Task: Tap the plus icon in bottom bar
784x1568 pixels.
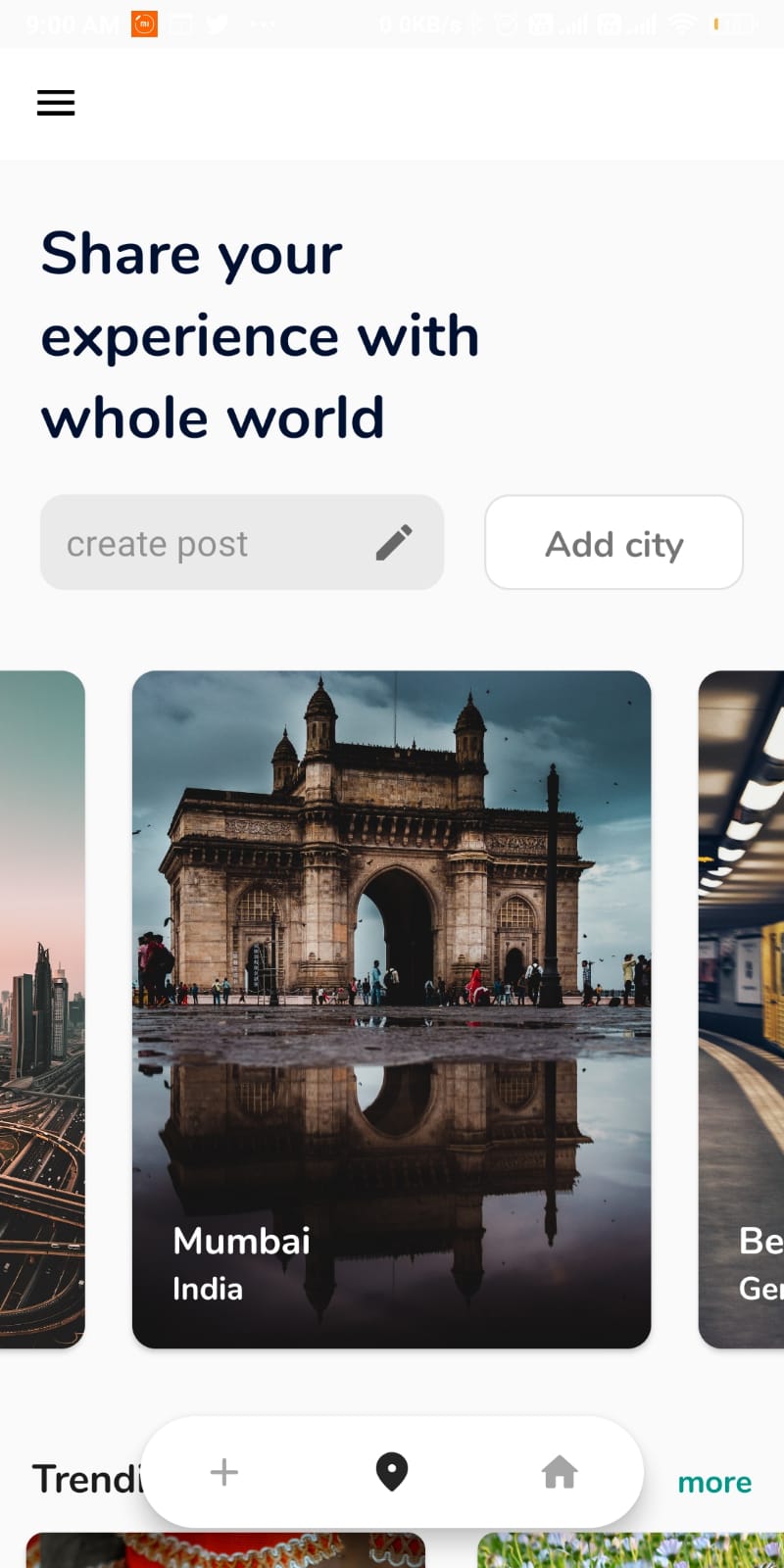Action: pos(224,1472)
